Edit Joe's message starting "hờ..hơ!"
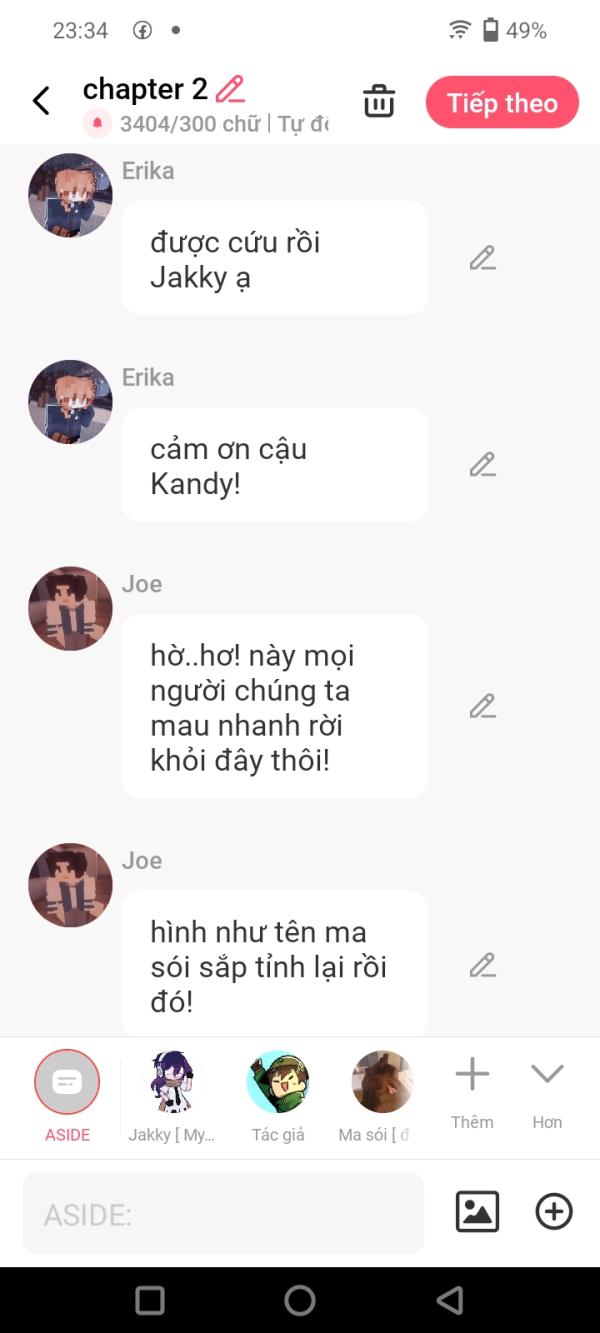The width and height of the screenshot is (600, 1333). click(483, 706)
